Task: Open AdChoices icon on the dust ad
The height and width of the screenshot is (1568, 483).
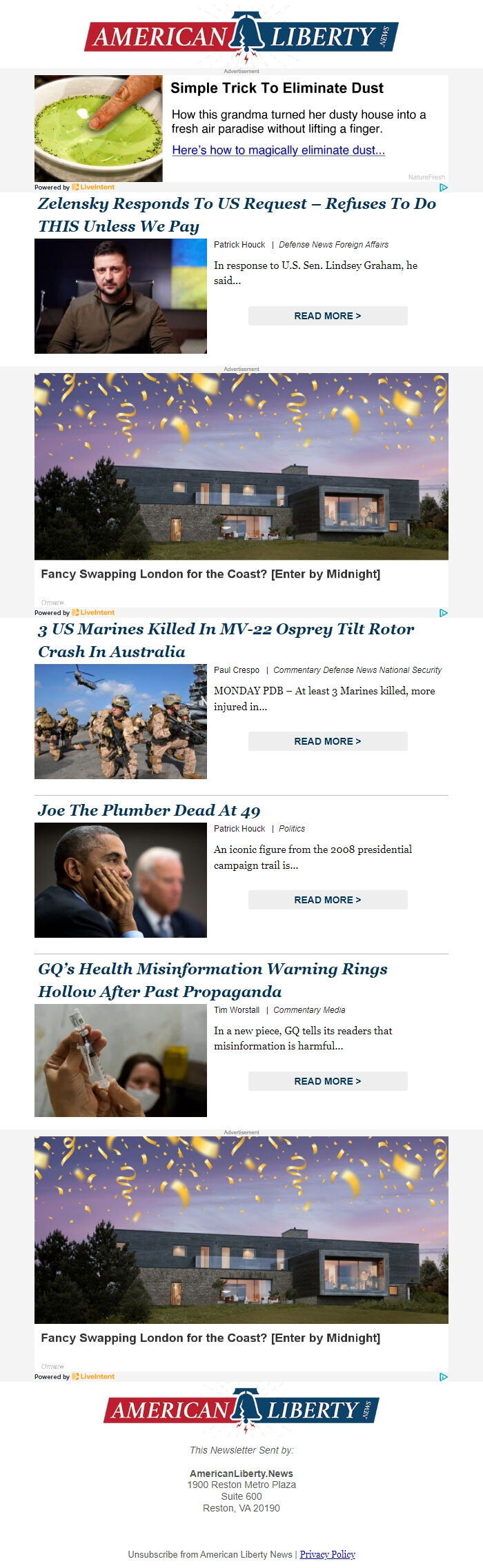Action: click(x=444, y=187)
